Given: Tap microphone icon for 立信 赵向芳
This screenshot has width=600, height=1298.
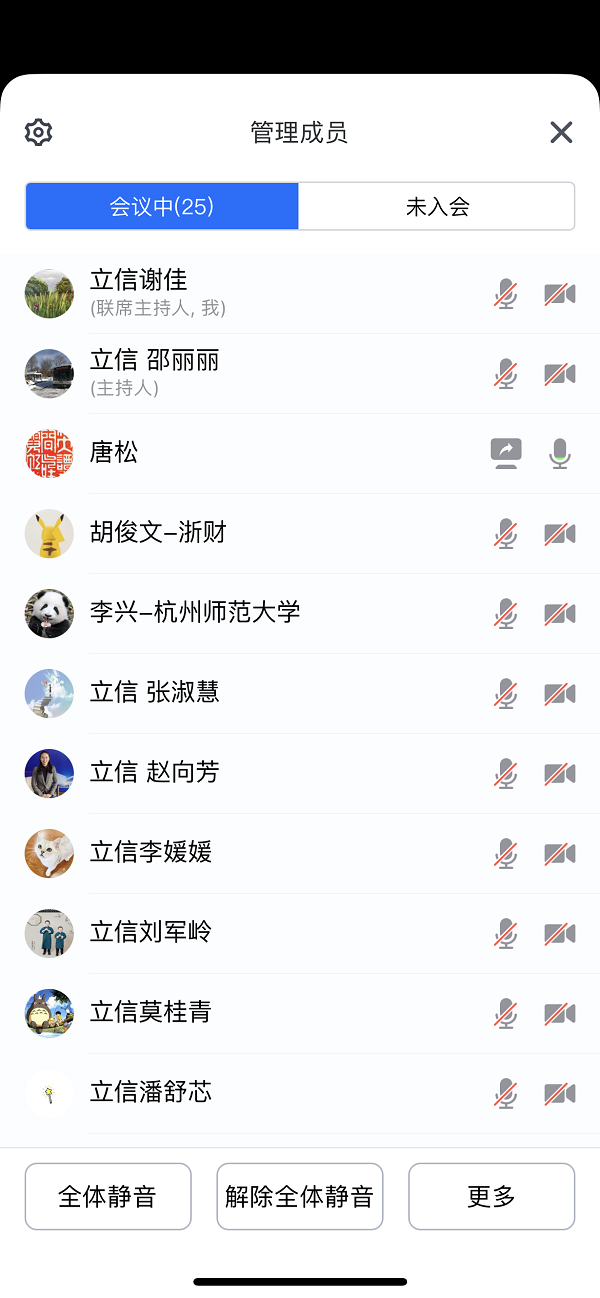Looking at the screenshot, I should click(x=506, y=774).
